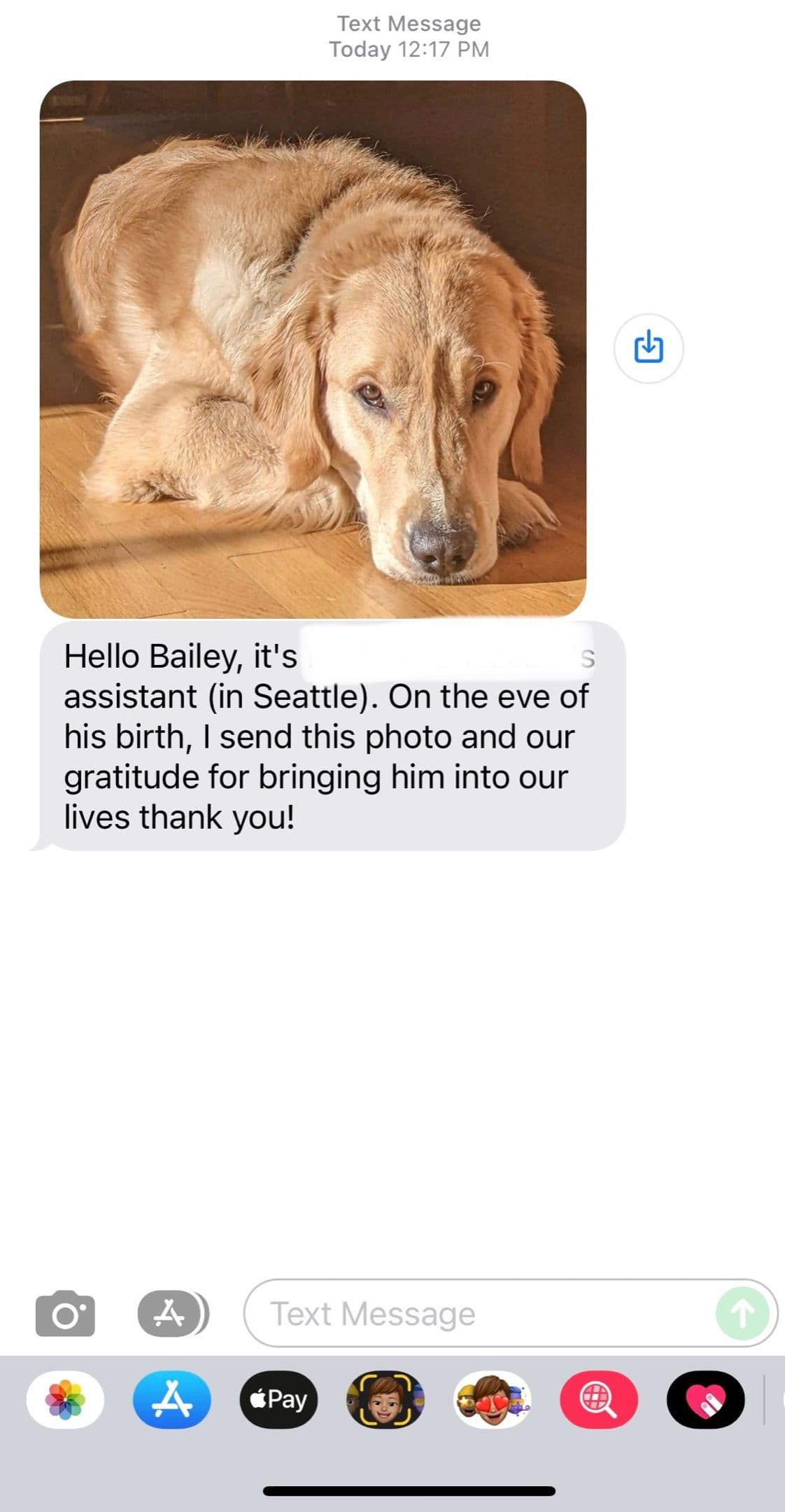Open Memoji stickers with heart eyes
Viewport: 785px width, 1512px height.
493,1399
